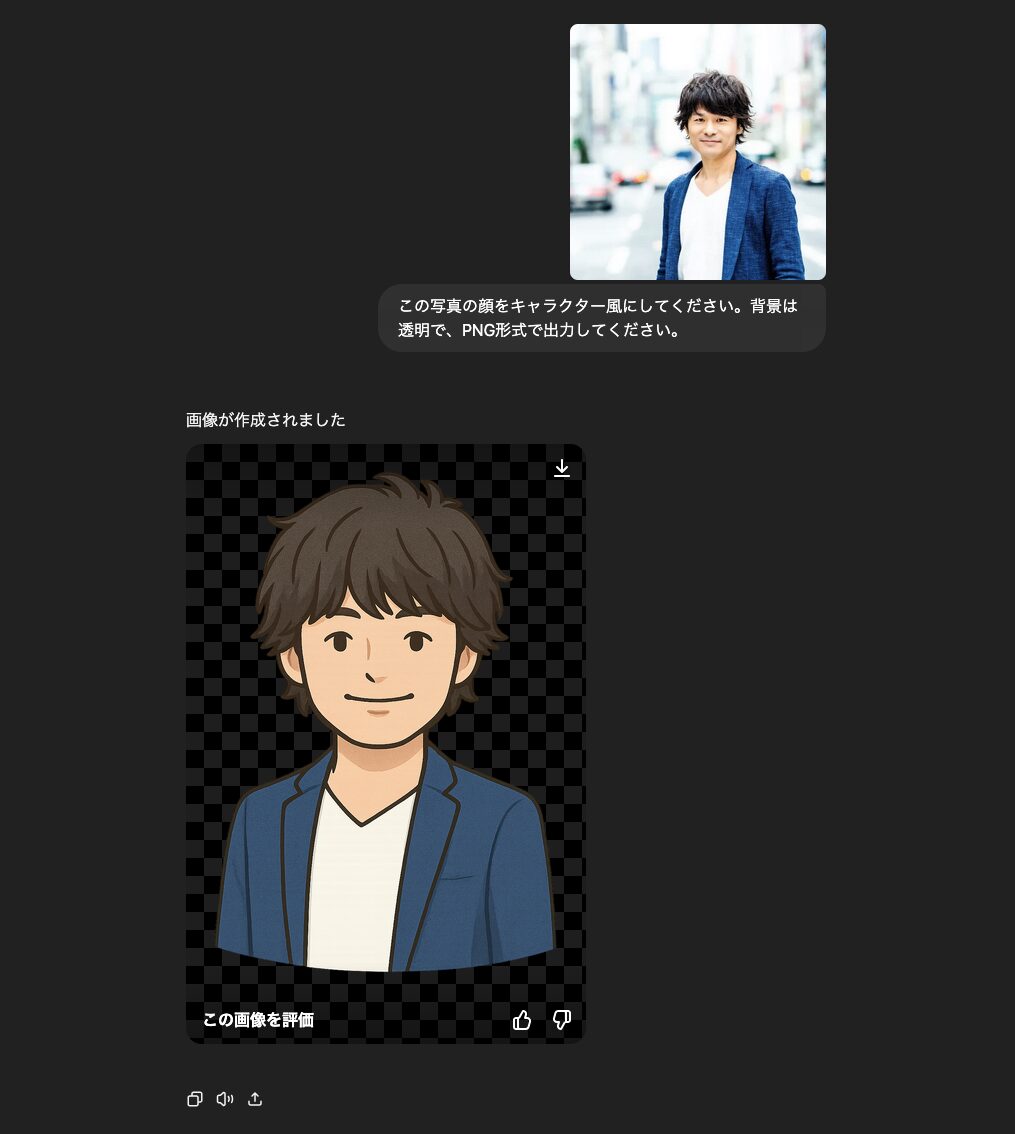
Task: Open the uploaded photo of the man
Action: (x=697, y=152)
